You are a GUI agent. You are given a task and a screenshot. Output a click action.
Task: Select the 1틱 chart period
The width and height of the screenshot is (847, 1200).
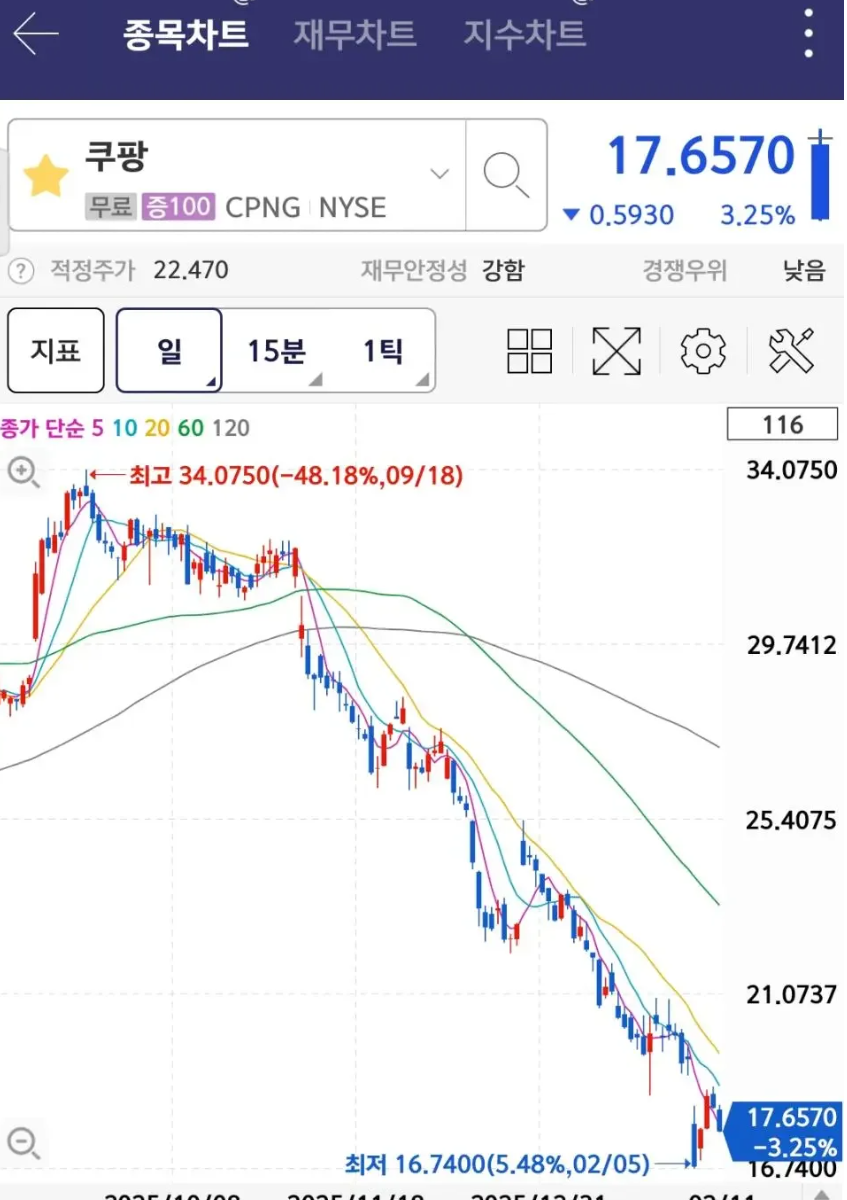click(383, 351)
